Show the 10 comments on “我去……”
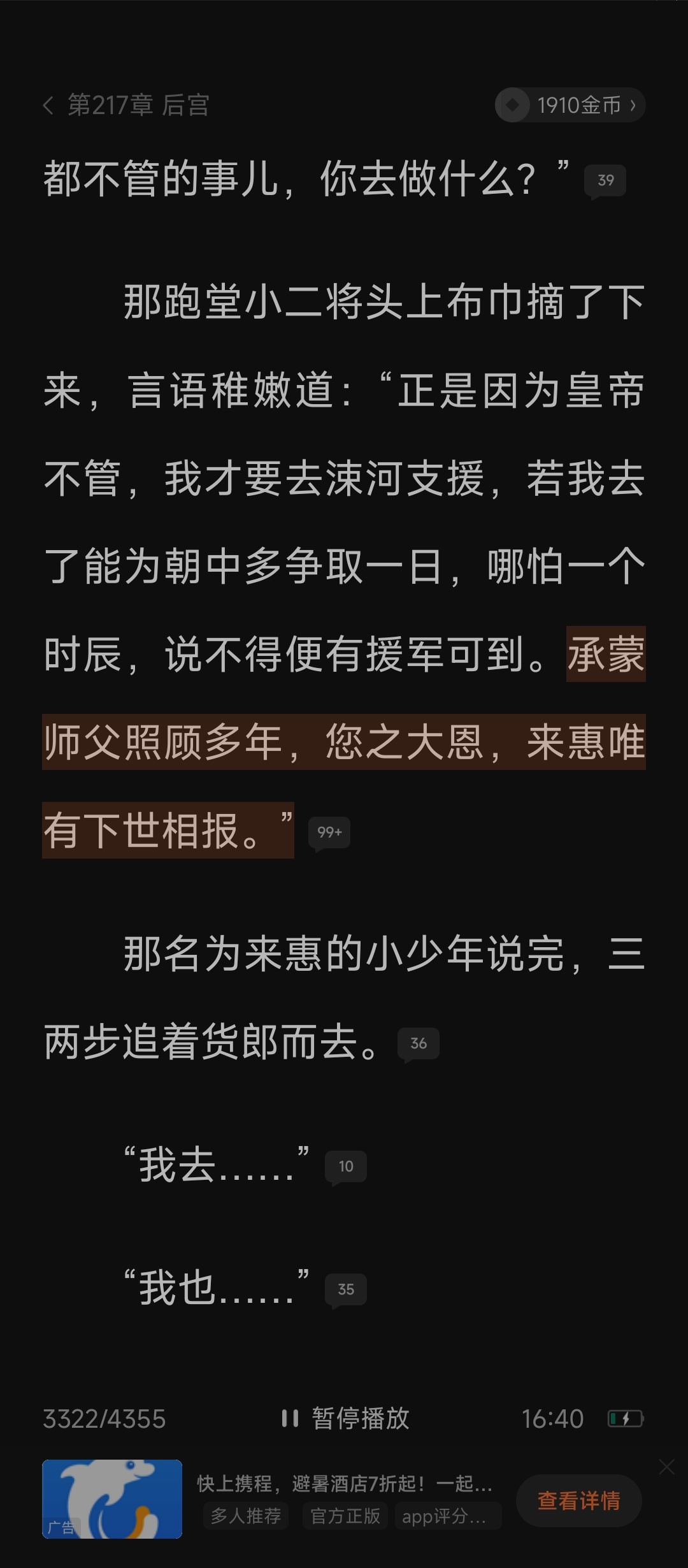688x1568 pixels. coord(346,1167)
